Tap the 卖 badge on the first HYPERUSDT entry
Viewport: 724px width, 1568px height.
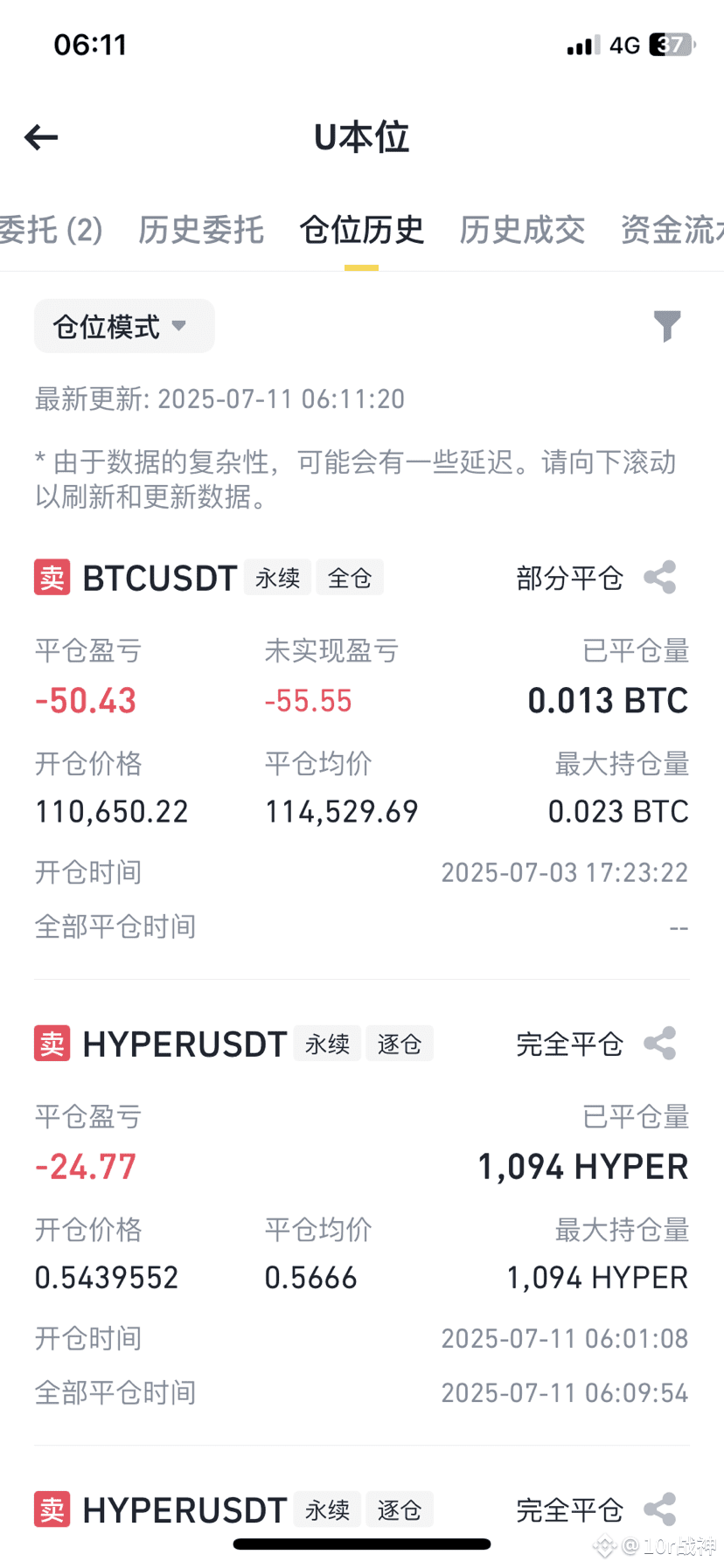[x=52, y=1042]
